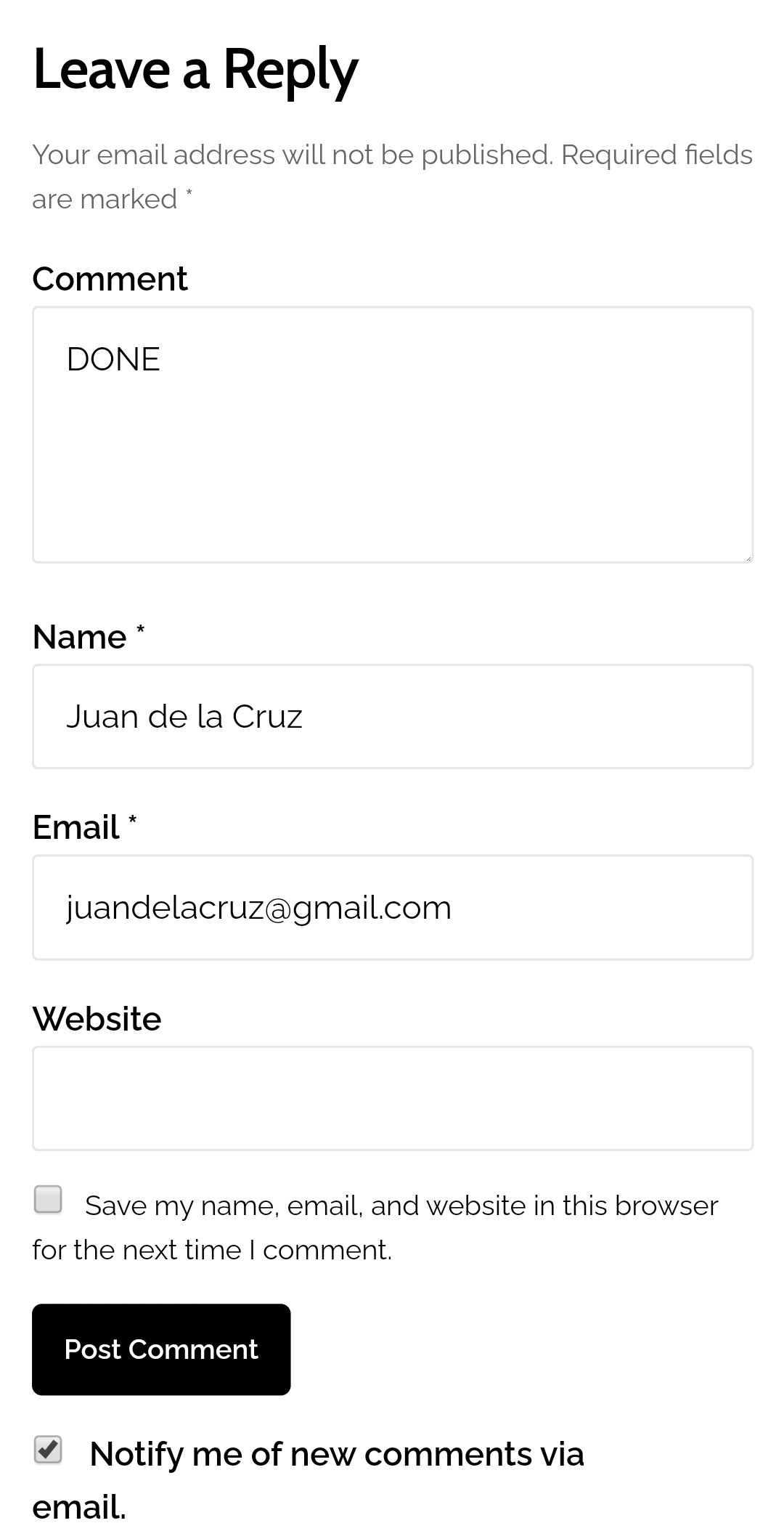Tap the empty Website field
This screenshot has height=1539, width=784.
(x=392, y=1098)
